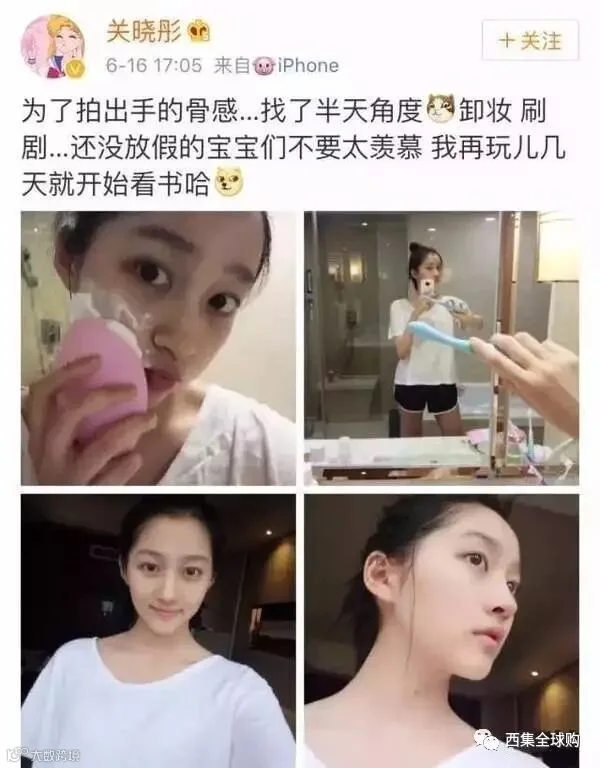
Task: Open the photo with the pink cleansing device
Action: (158, 348)
